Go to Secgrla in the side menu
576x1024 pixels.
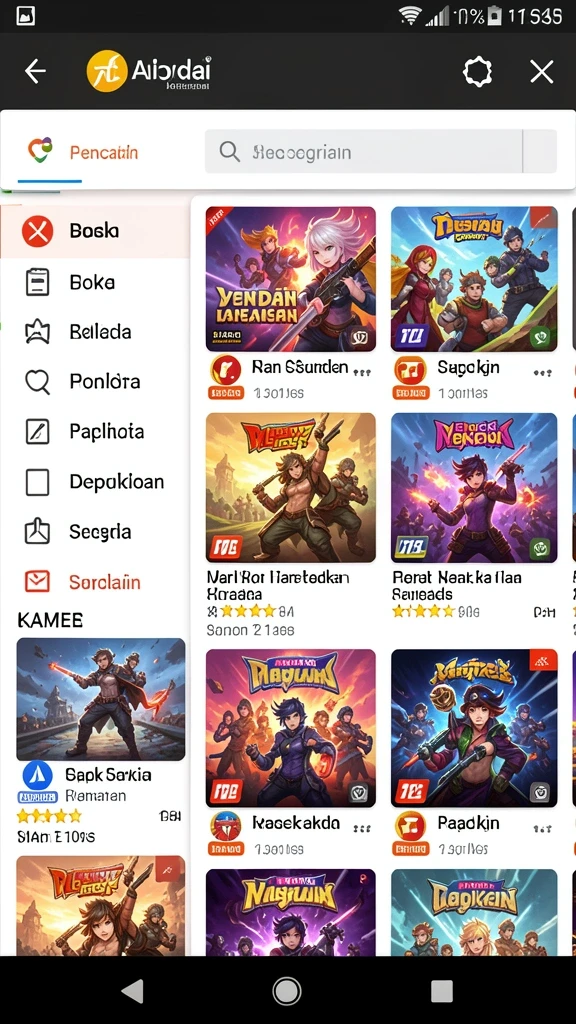pyautogui.click(x=95, y=532)
